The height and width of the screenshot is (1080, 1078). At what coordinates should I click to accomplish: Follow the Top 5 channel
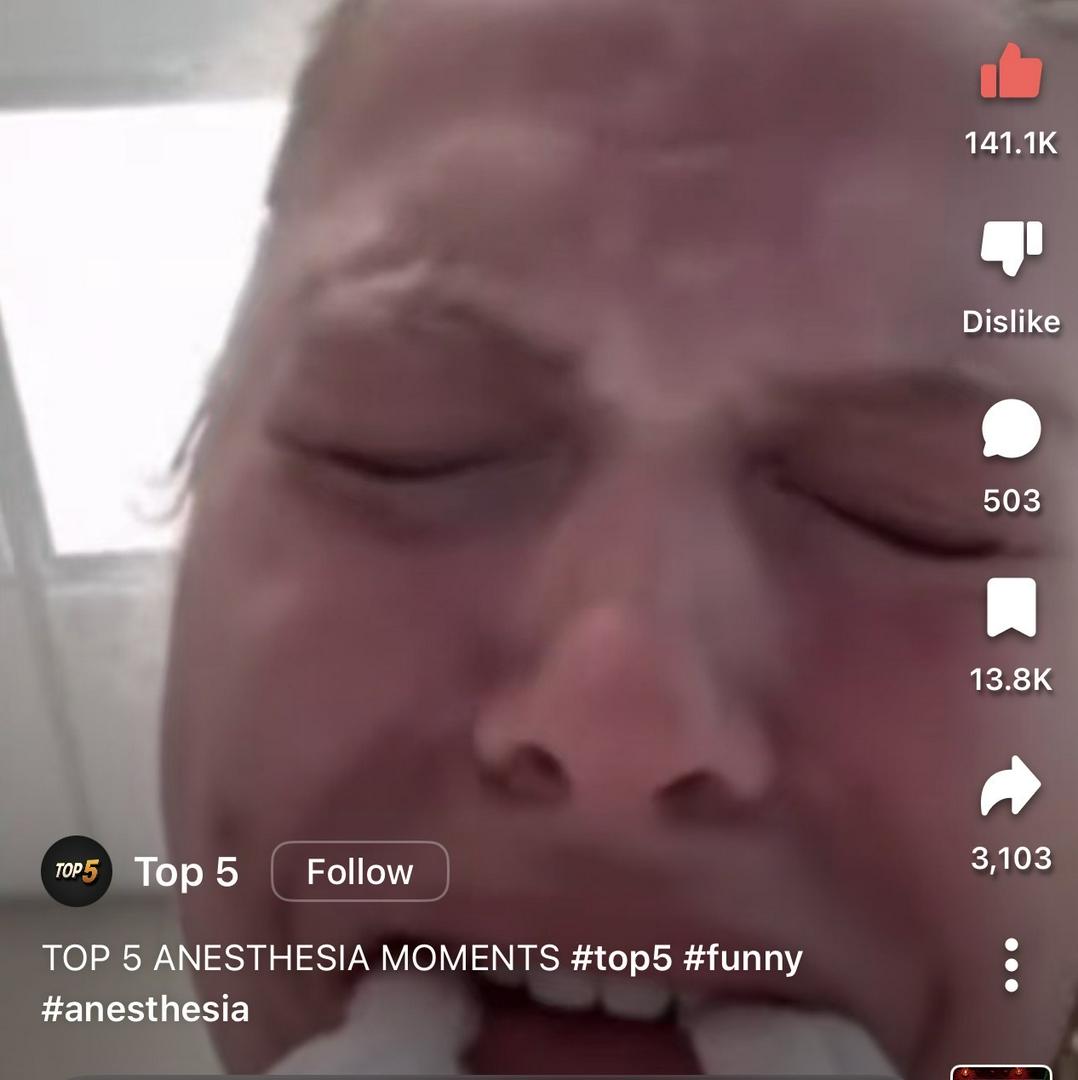360,872
